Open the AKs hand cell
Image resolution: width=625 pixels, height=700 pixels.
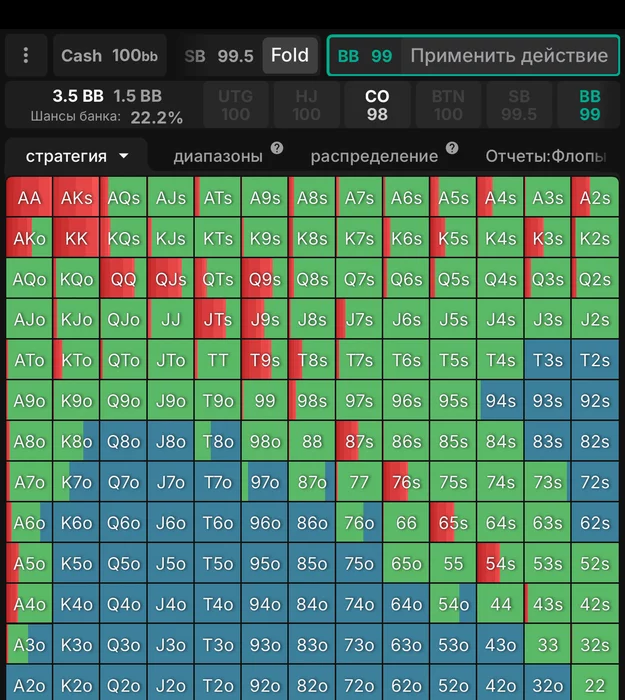pyautogui.click(x=76, y=198)
